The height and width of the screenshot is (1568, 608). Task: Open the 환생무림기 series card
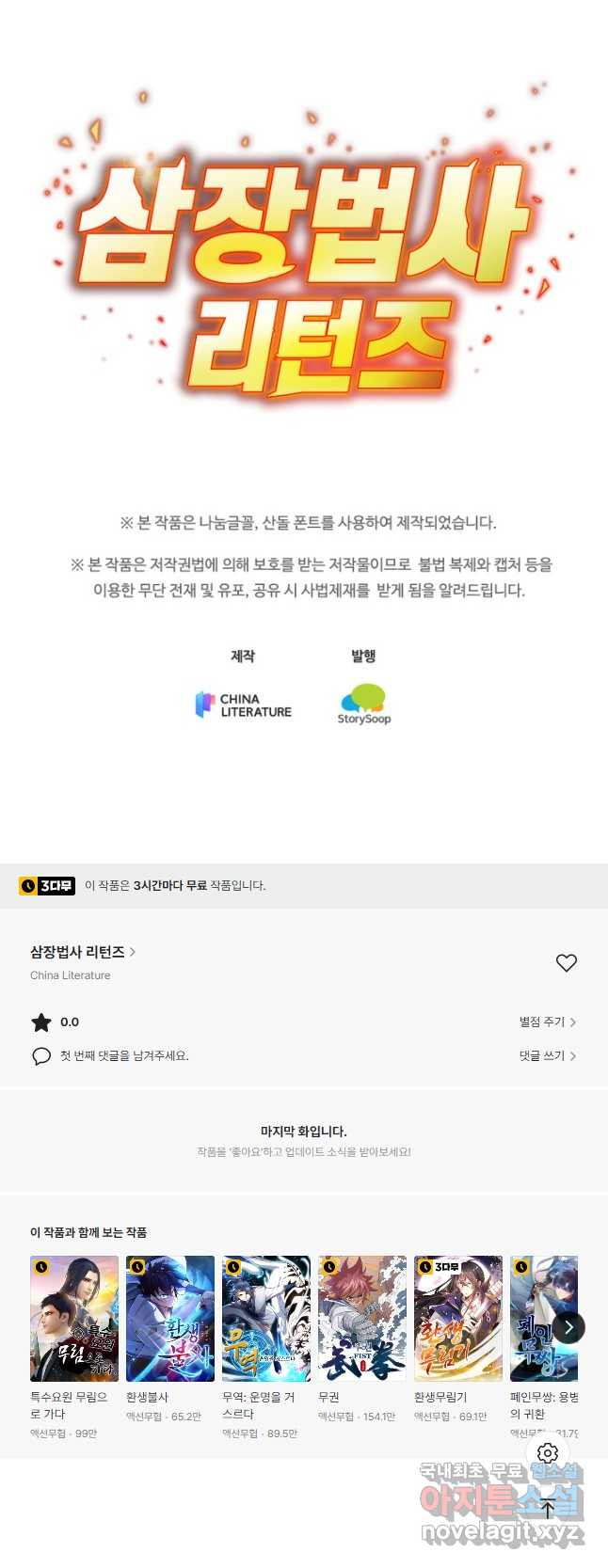[458, 1318]
